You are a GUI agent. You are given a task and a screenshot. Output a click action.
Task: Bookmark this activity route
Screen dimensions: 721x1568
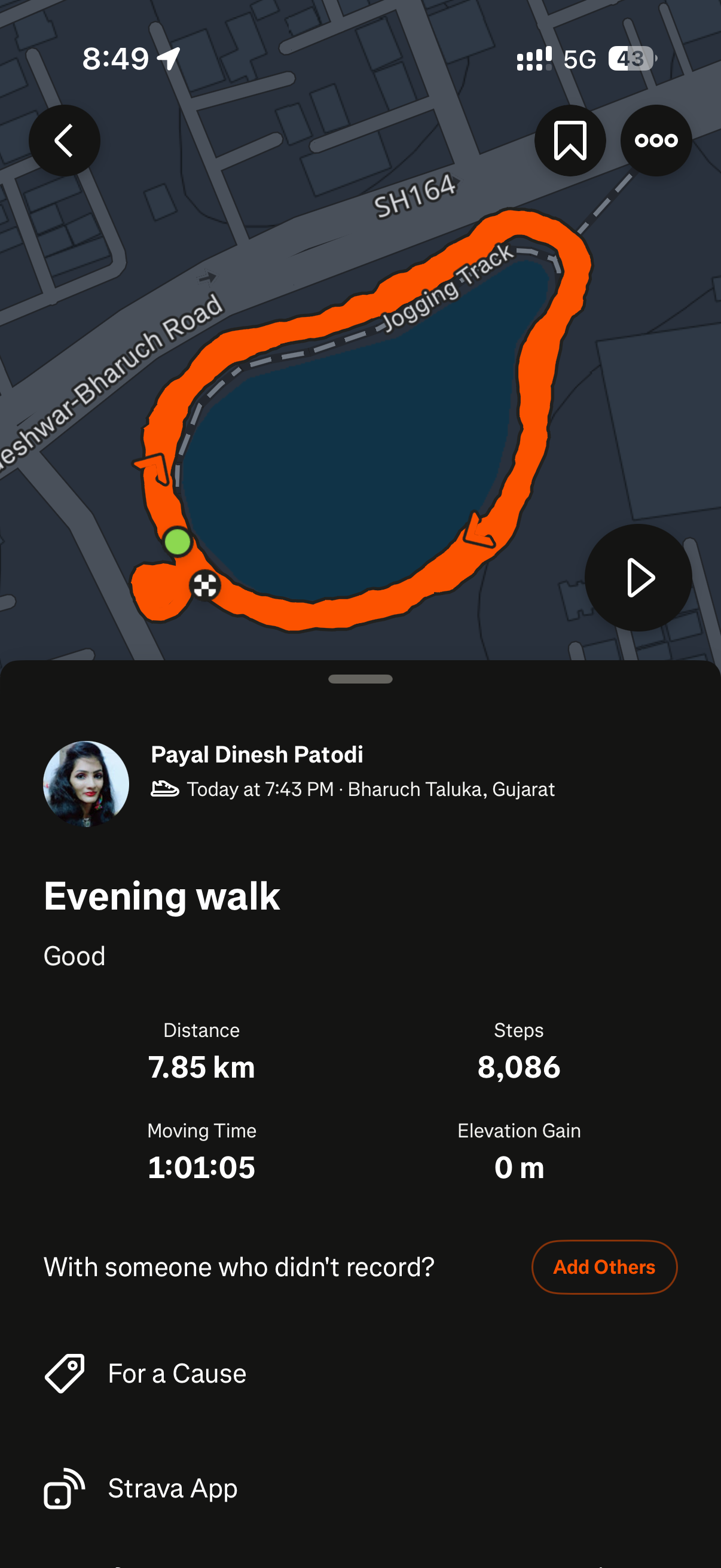click(x=570, y=141)
